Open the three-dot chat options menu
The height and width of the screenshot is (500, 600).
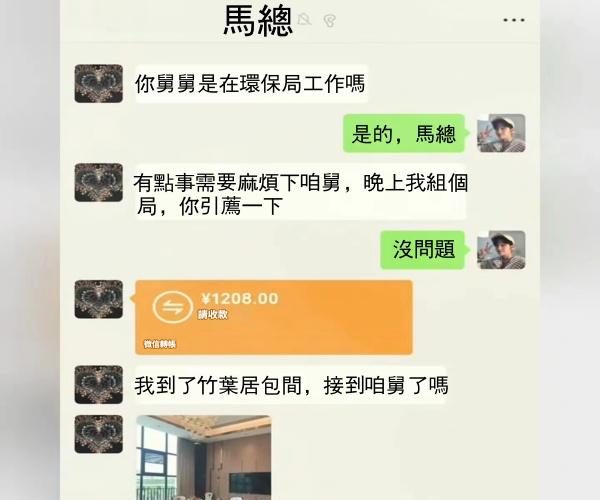514,20
